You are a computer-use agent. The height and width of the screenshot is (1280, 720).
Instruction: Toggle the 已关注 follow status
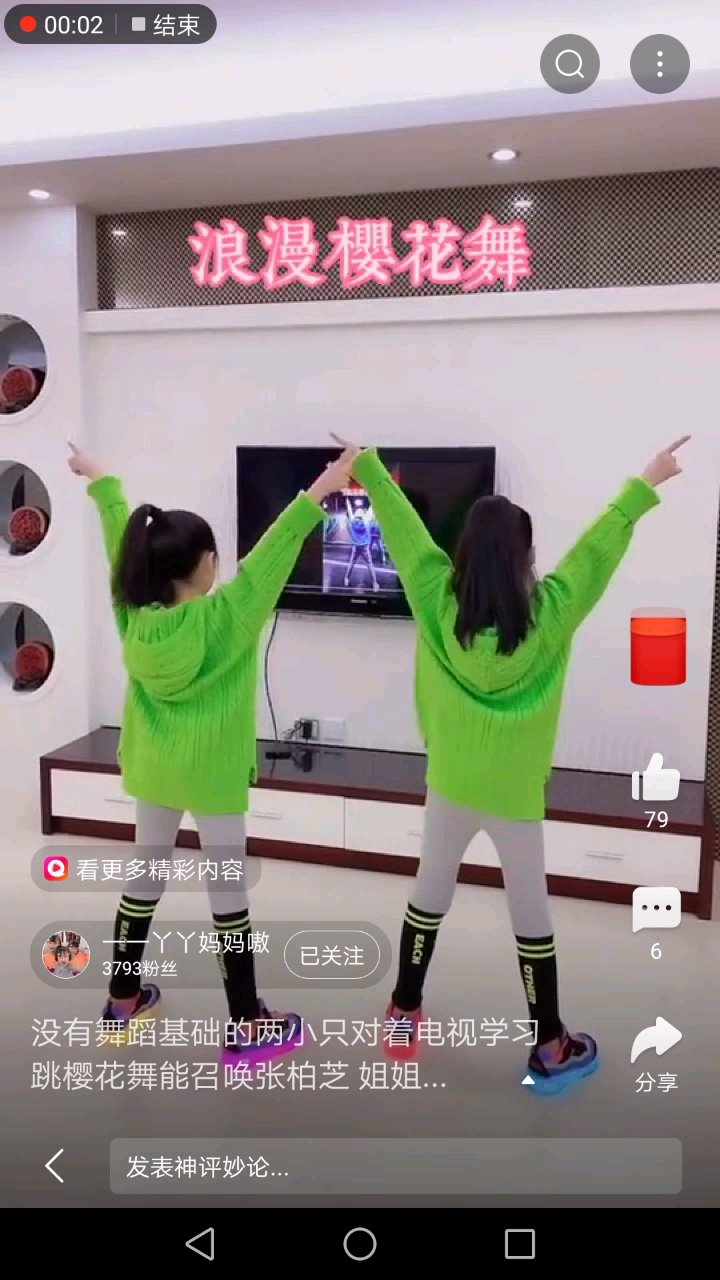(x=338, y=954)
